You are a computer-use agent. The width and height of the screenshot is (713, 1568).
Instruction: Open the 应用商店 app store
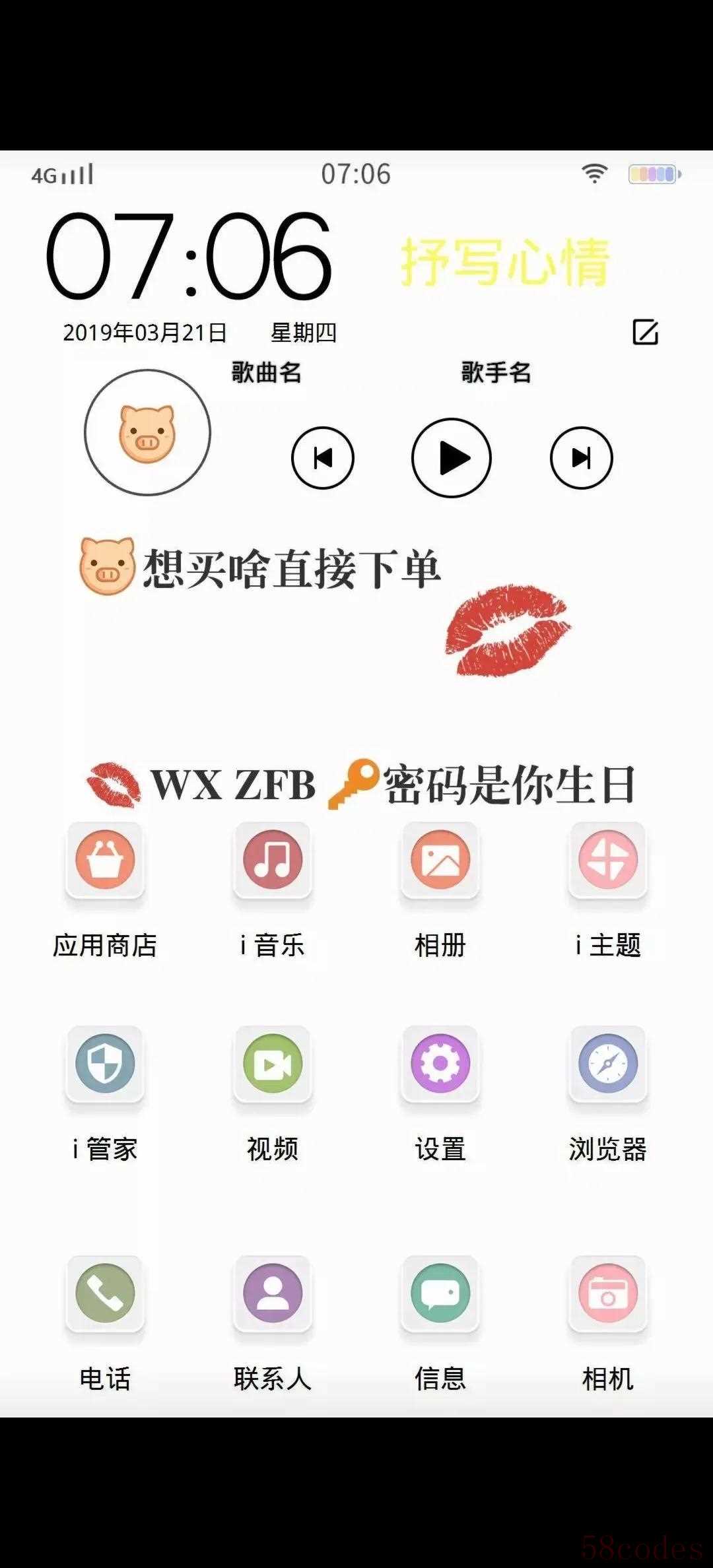pyautogui.click(x=105, y=860)
